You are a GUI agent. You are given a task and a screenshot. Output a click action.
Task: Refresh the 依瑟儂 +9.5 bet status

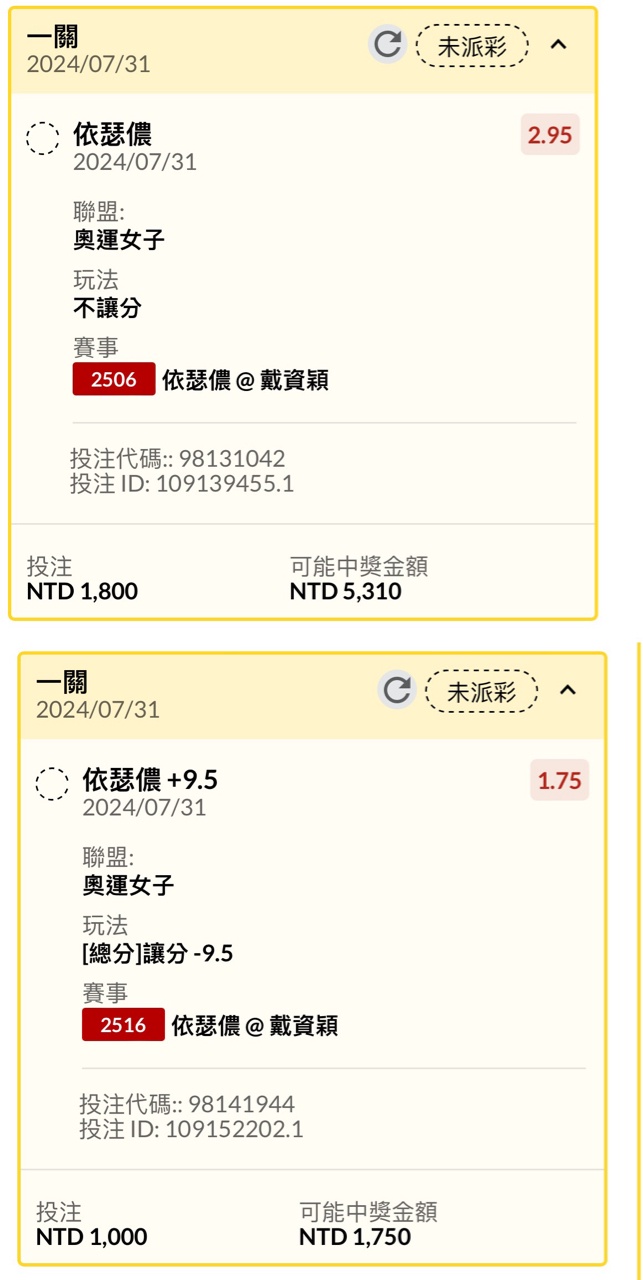(x=397, y=690)
